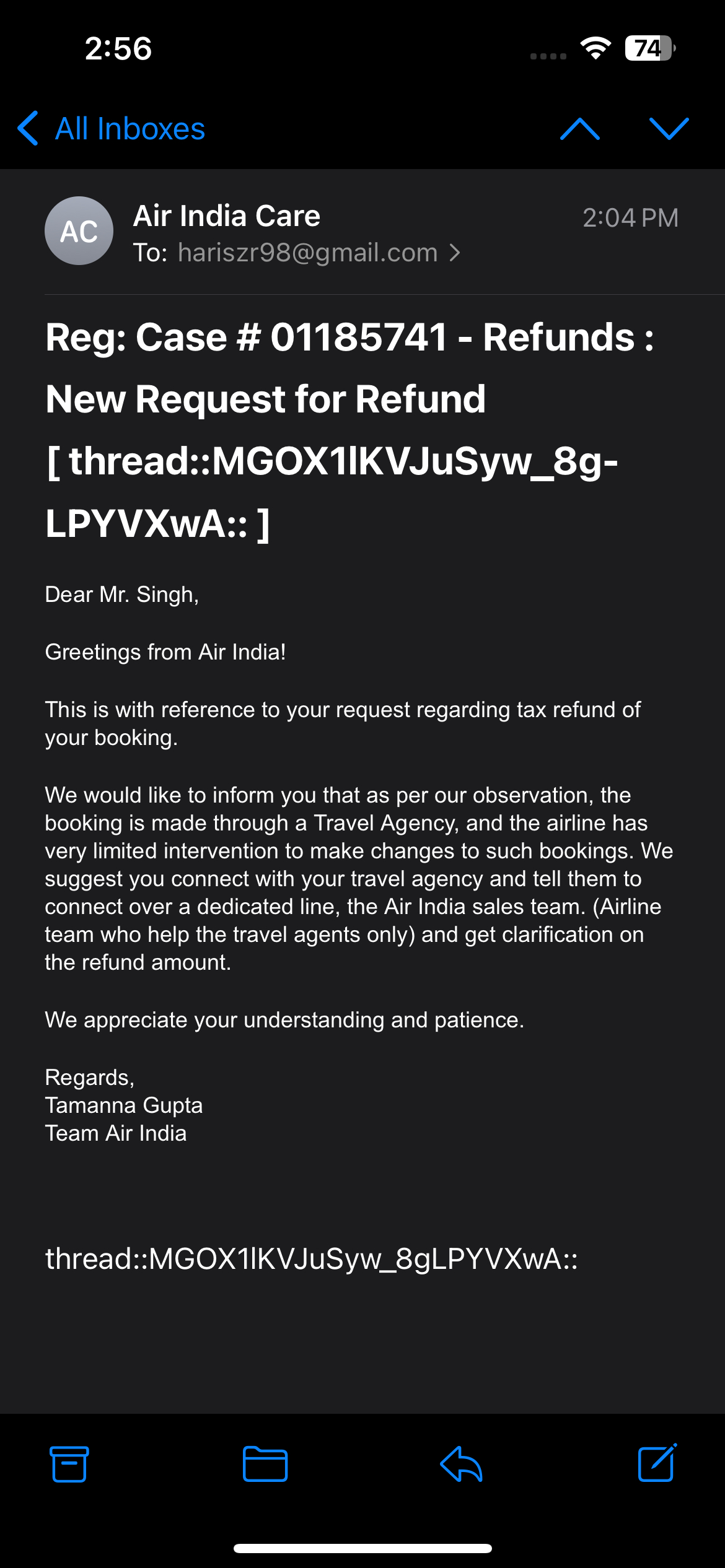Jump to the previous message with up arrow
Screen dimensions: 725x1568
[x=579, y=129]
